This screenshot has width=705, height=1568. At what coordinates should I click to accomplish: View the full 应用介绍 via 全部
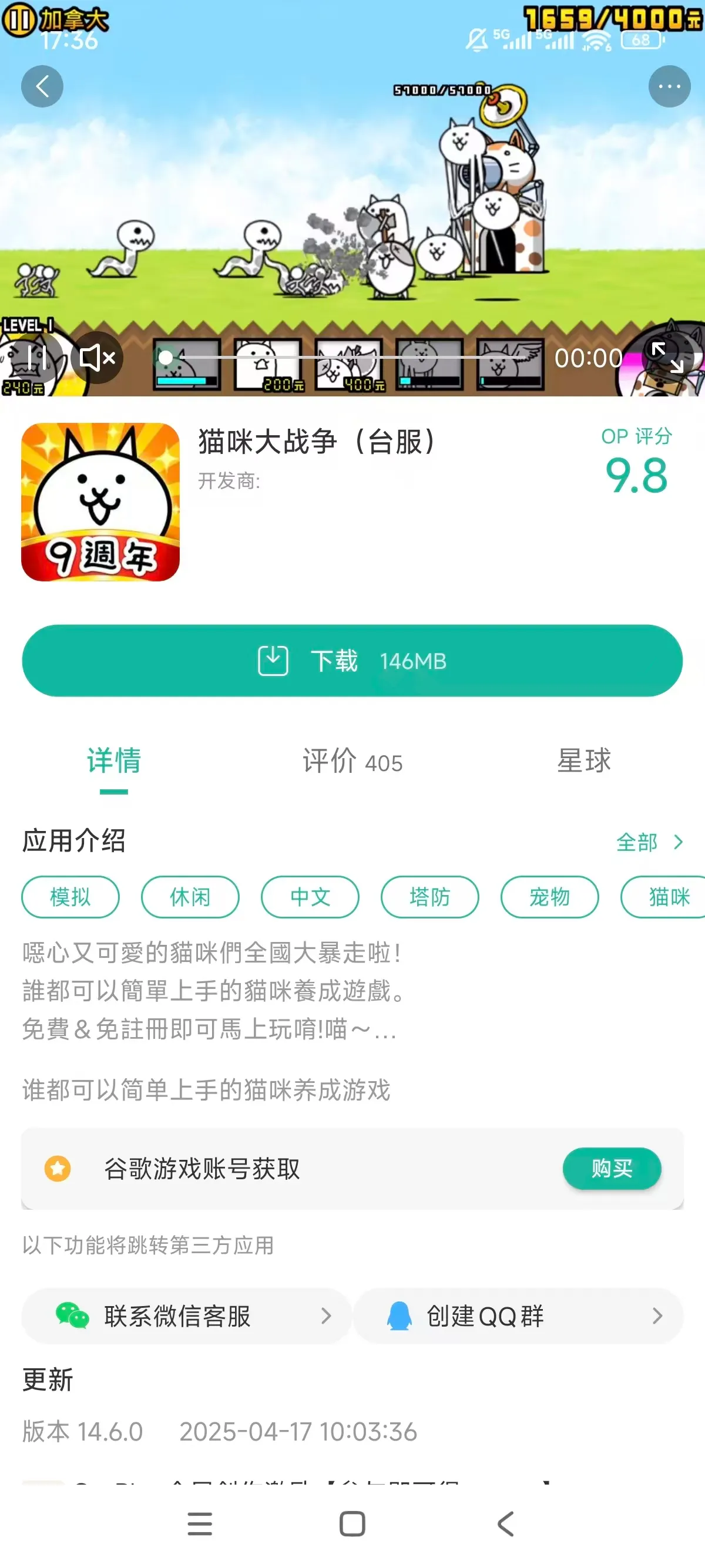(x=649, y=843)
